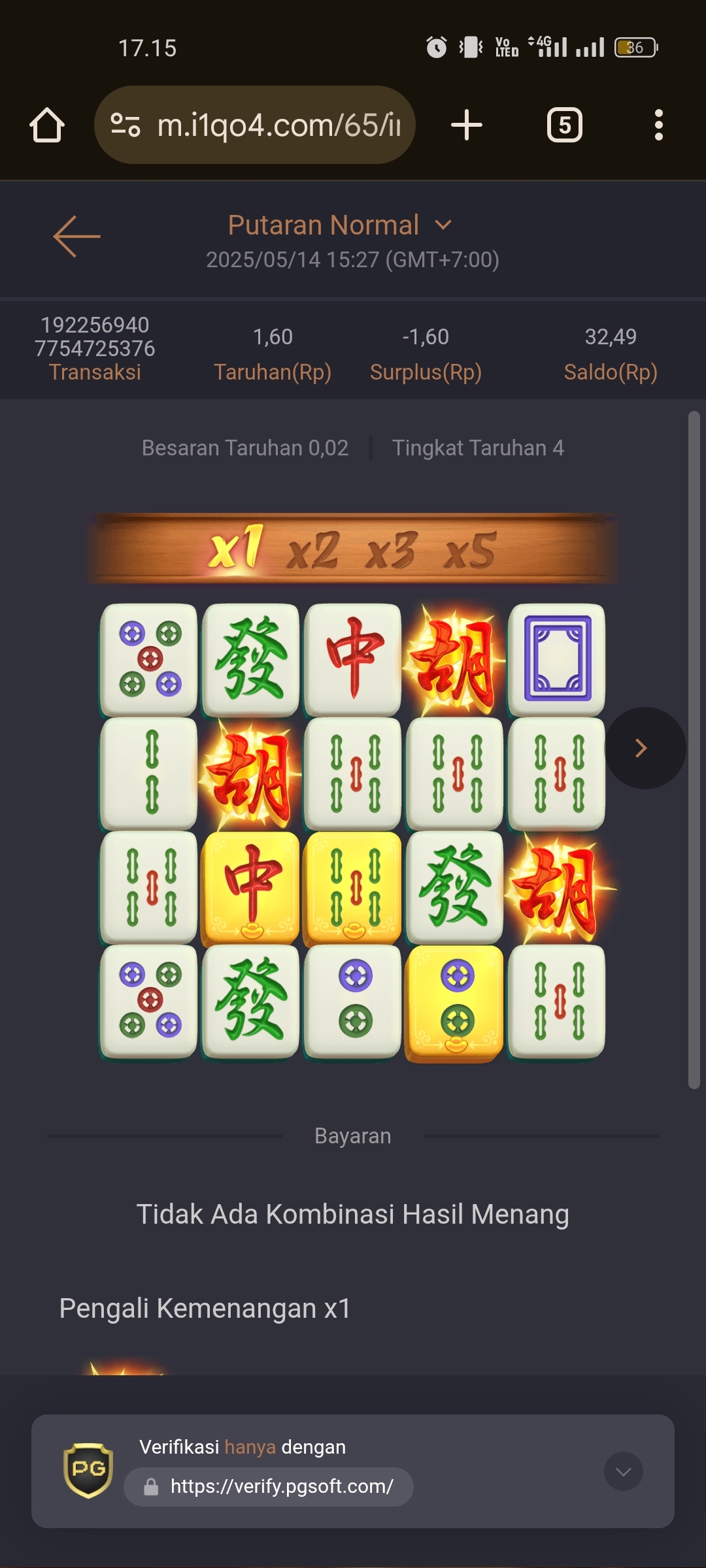Open the tab switcher showing 5 tabs
706x1568 pixels.
pos(564,125)
